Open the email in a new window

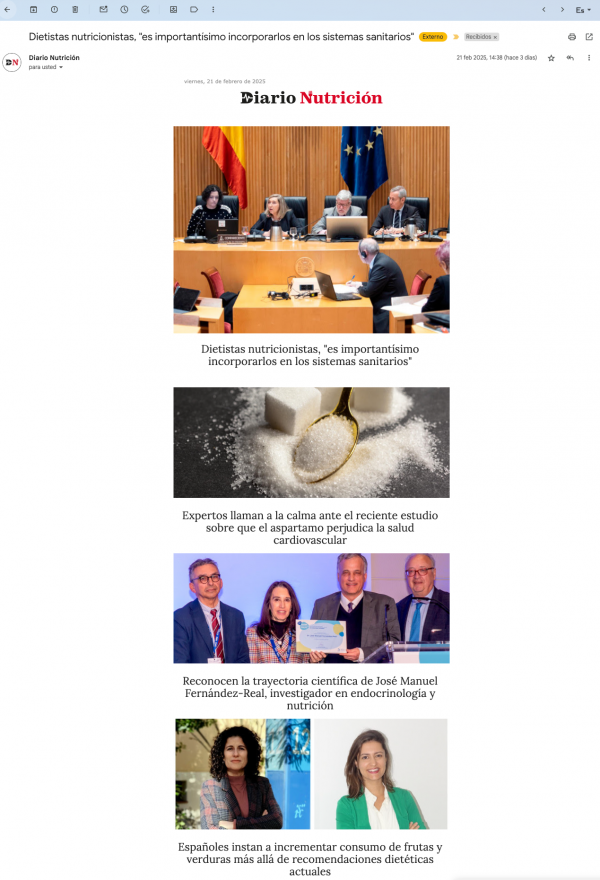(589, 37)
